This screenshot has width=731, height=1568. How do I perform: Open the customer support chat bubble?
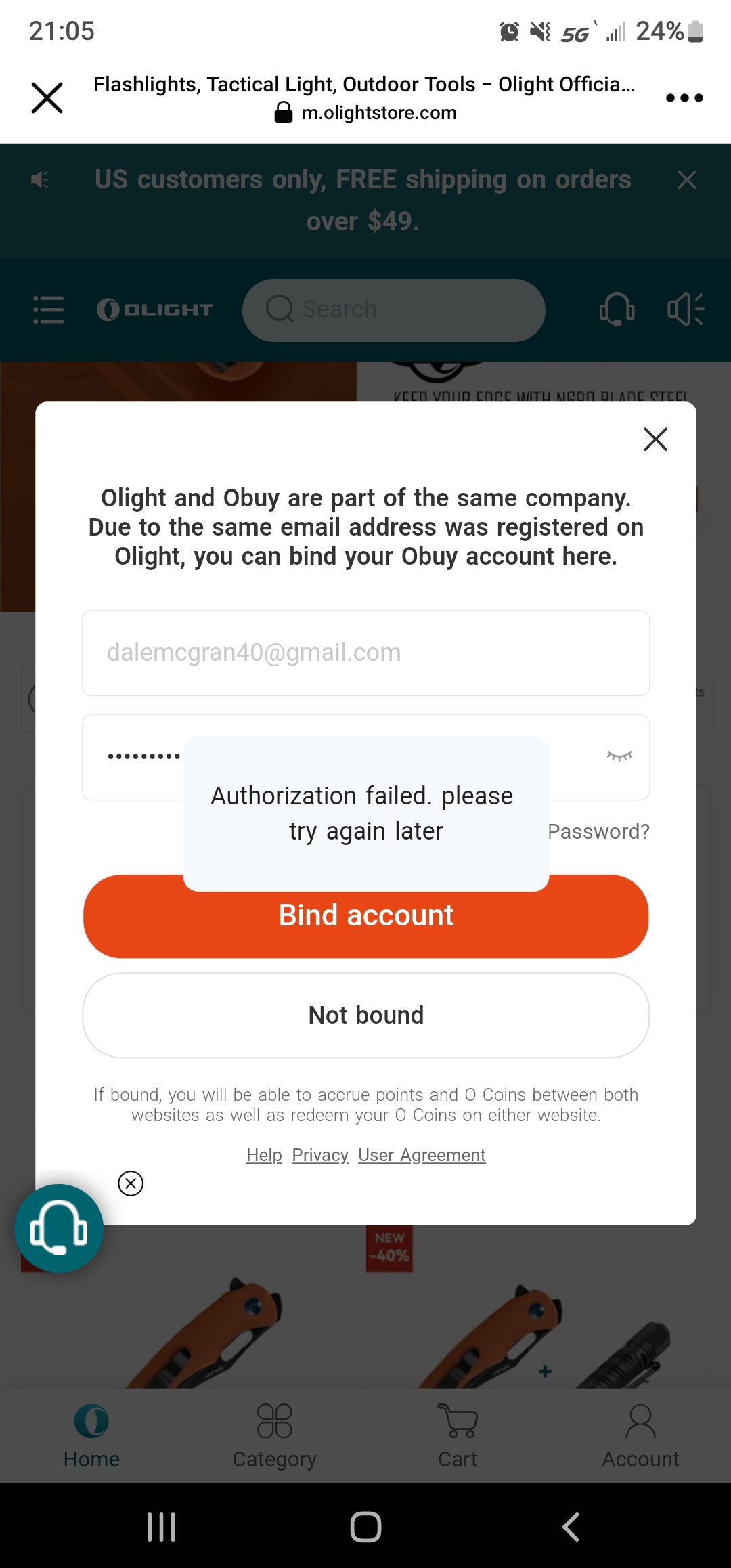click(x=59, y=1228)
